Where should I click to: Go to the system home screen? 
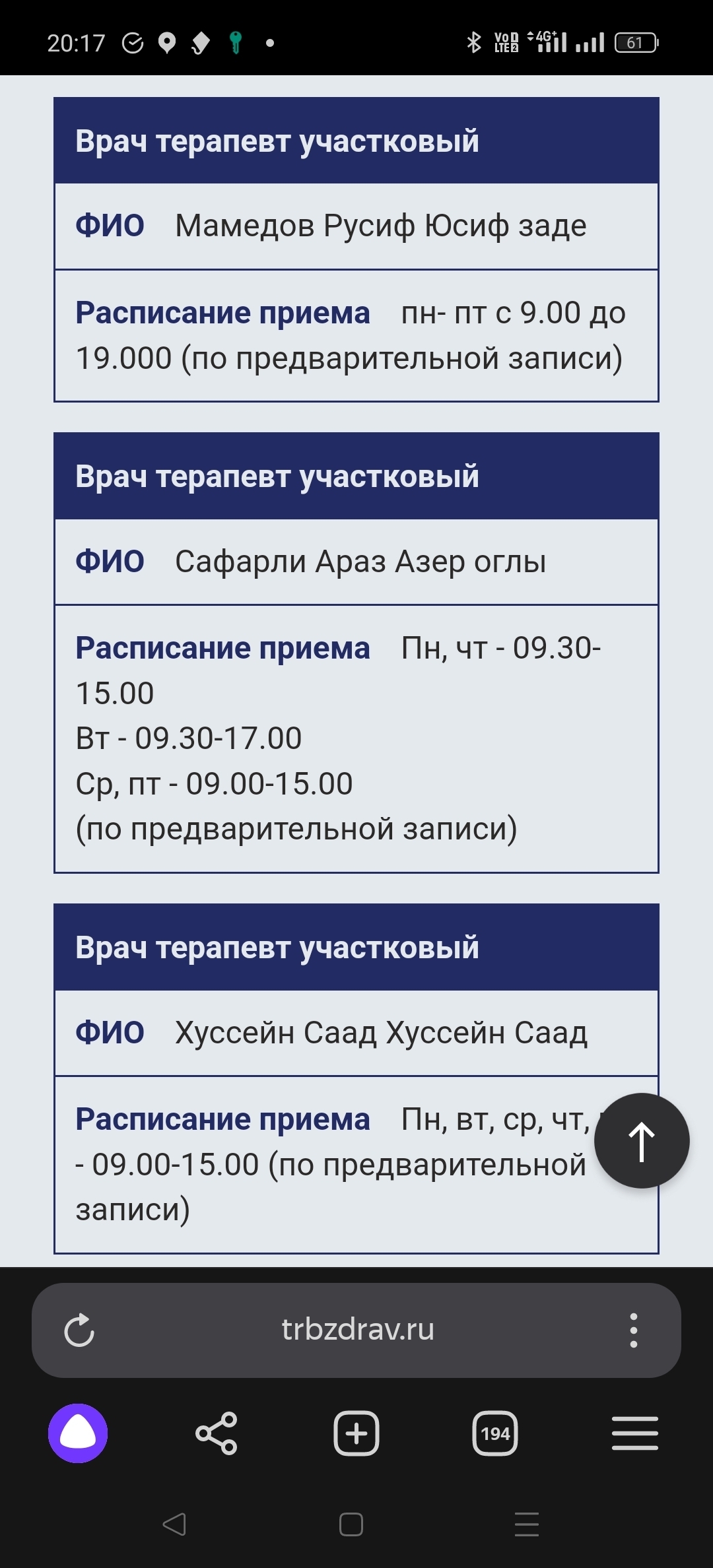coord(351,1524)
